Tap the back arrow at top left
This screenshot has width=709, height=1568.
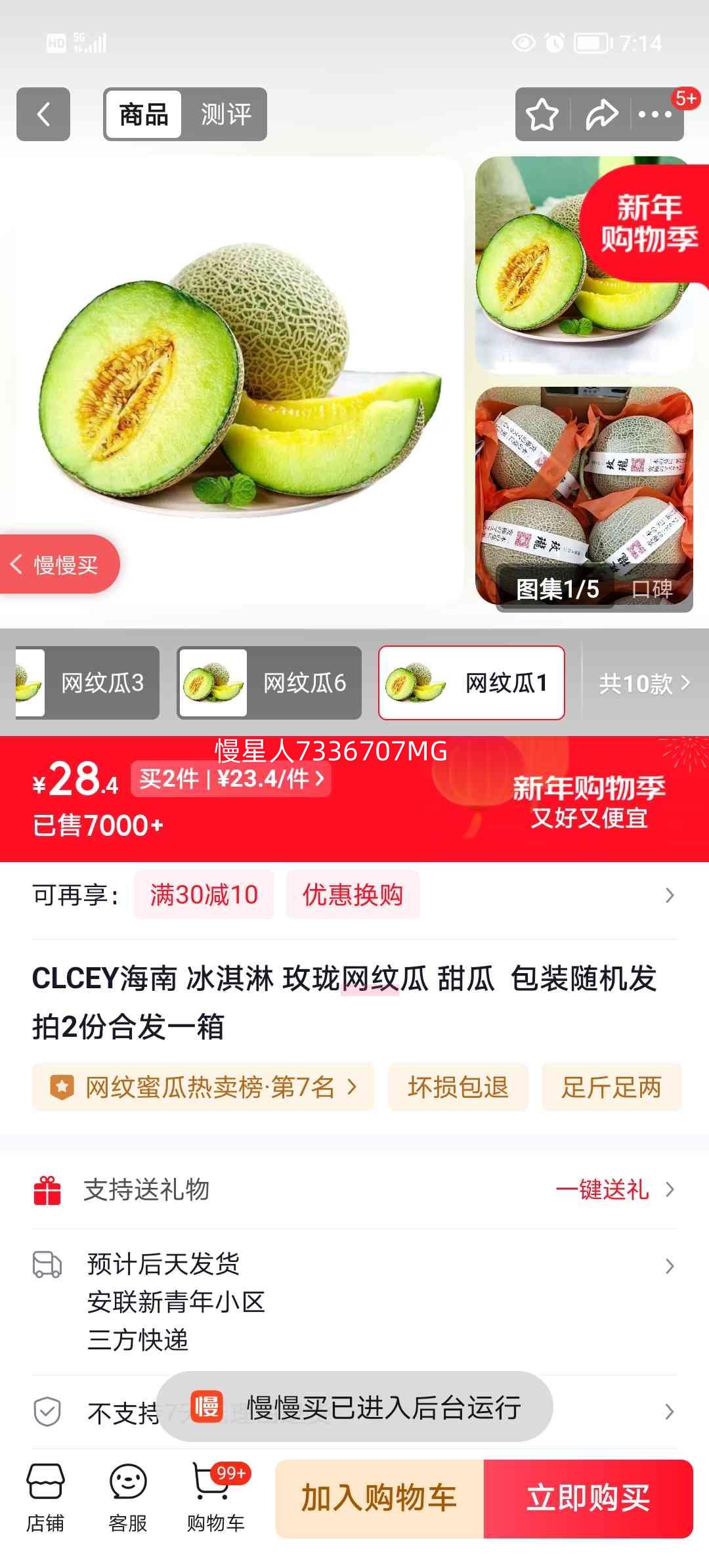[x=43, y=115]
